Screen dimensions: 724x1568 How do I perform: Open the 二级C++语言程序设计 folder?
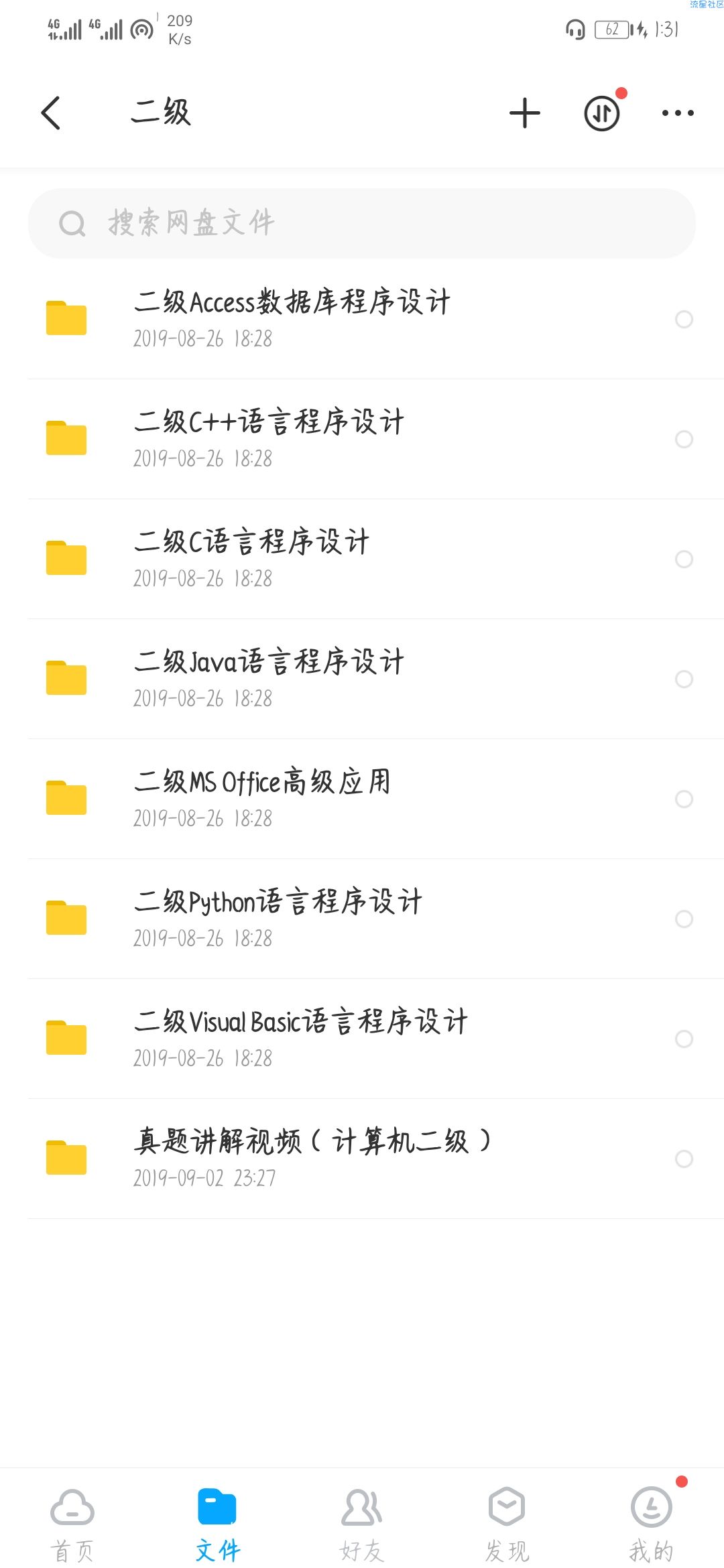click(x=362, y=439)
